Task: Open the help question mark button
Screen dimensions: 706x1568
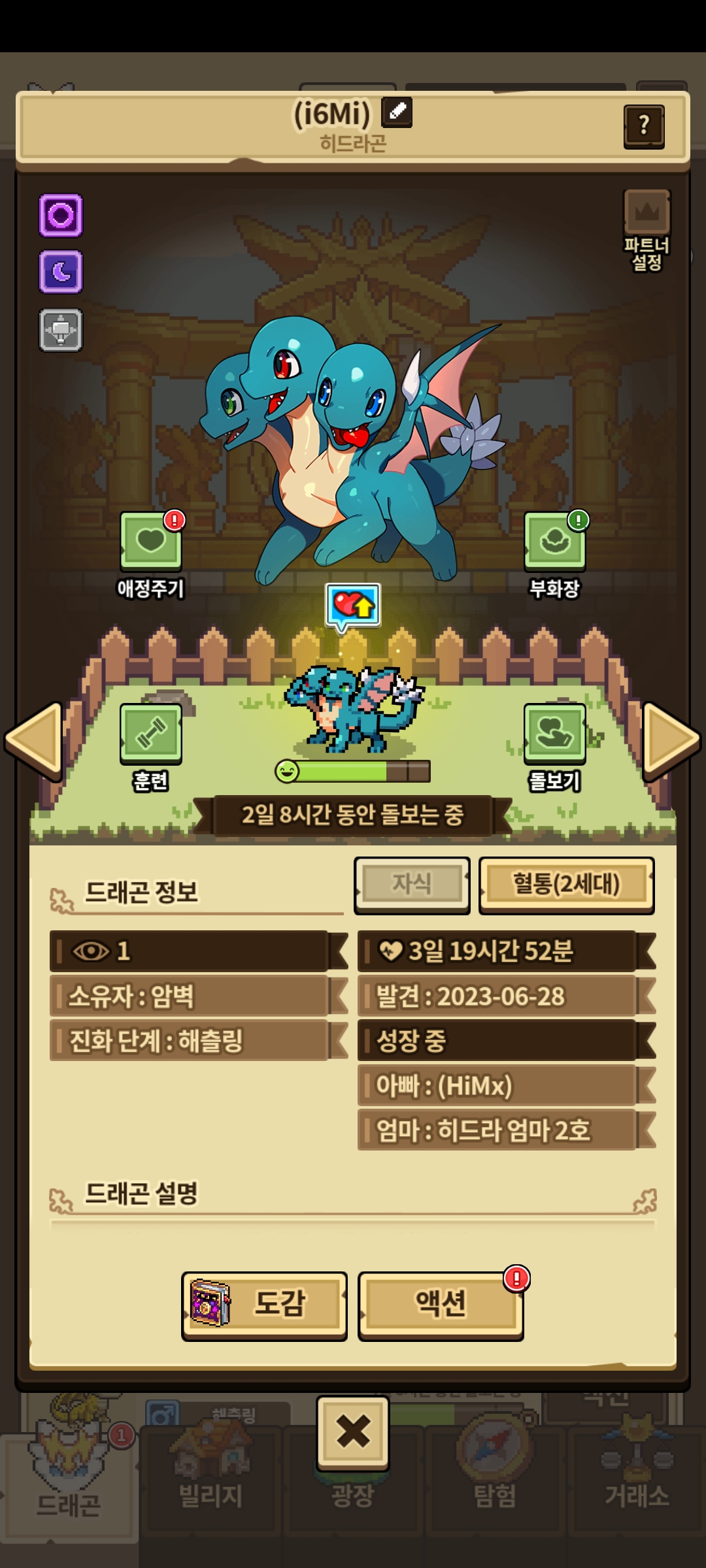Action: point(644,126)
